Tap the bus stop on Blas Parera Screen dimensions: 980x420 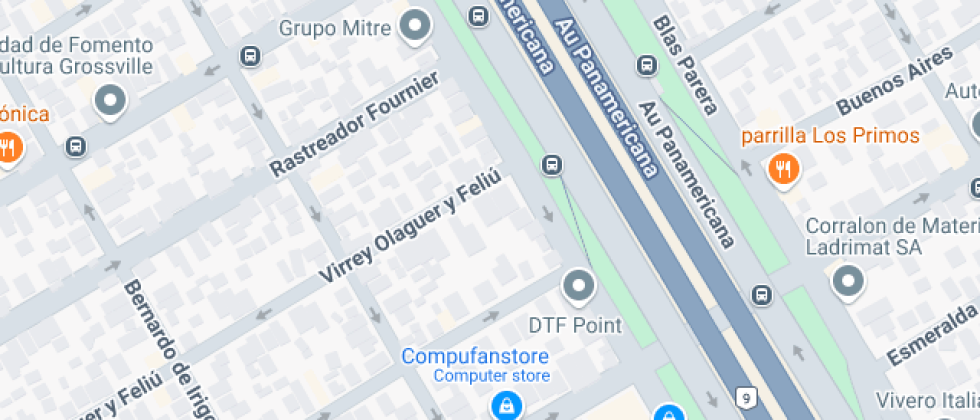(x=647, y=66)
